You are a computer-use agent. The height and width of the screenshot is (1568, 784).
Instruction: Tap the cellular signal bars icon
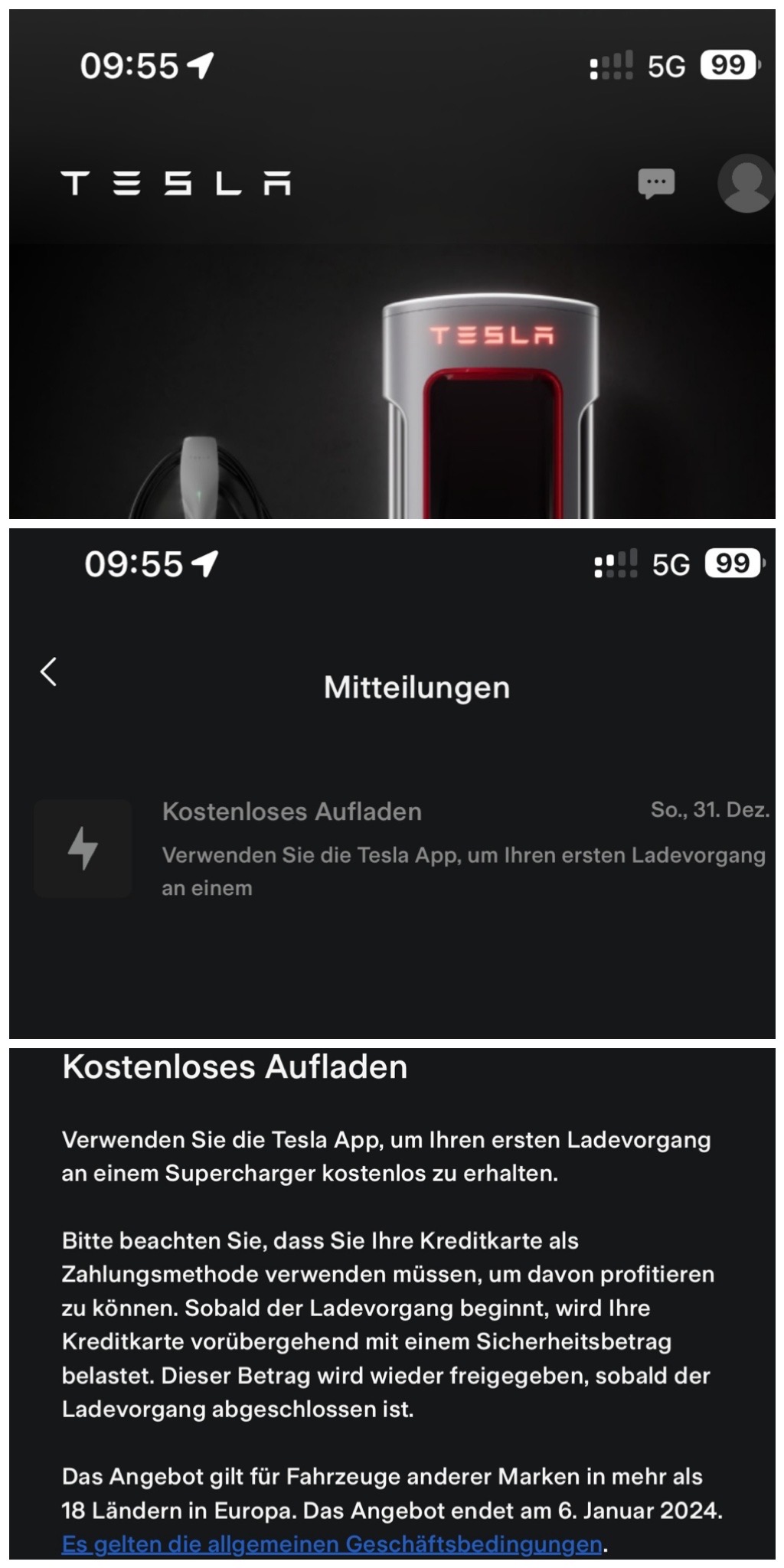pyautogui.click(x=609, y=66)
